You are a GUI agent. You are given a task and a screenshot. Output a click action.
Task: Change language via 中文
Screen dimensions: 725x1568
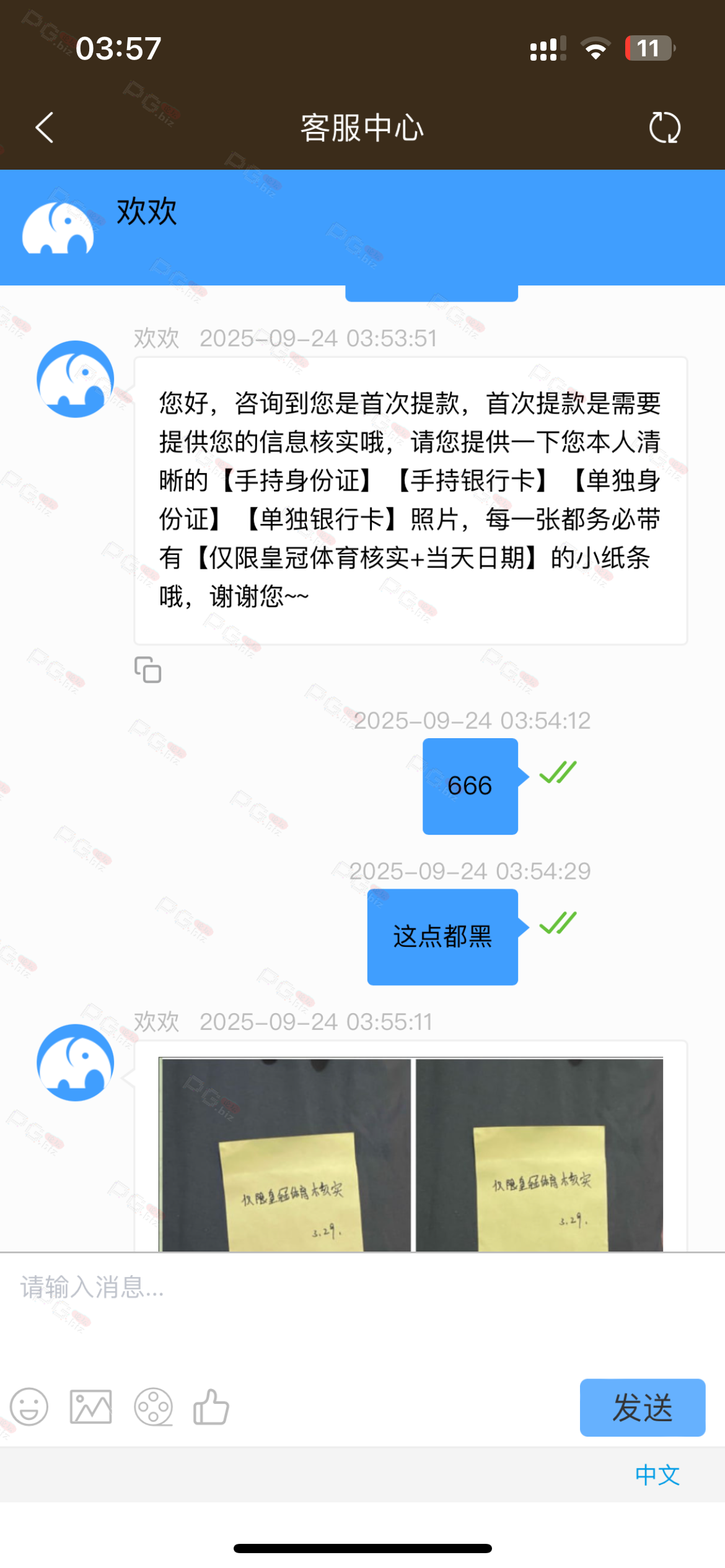pos(657,1474)
